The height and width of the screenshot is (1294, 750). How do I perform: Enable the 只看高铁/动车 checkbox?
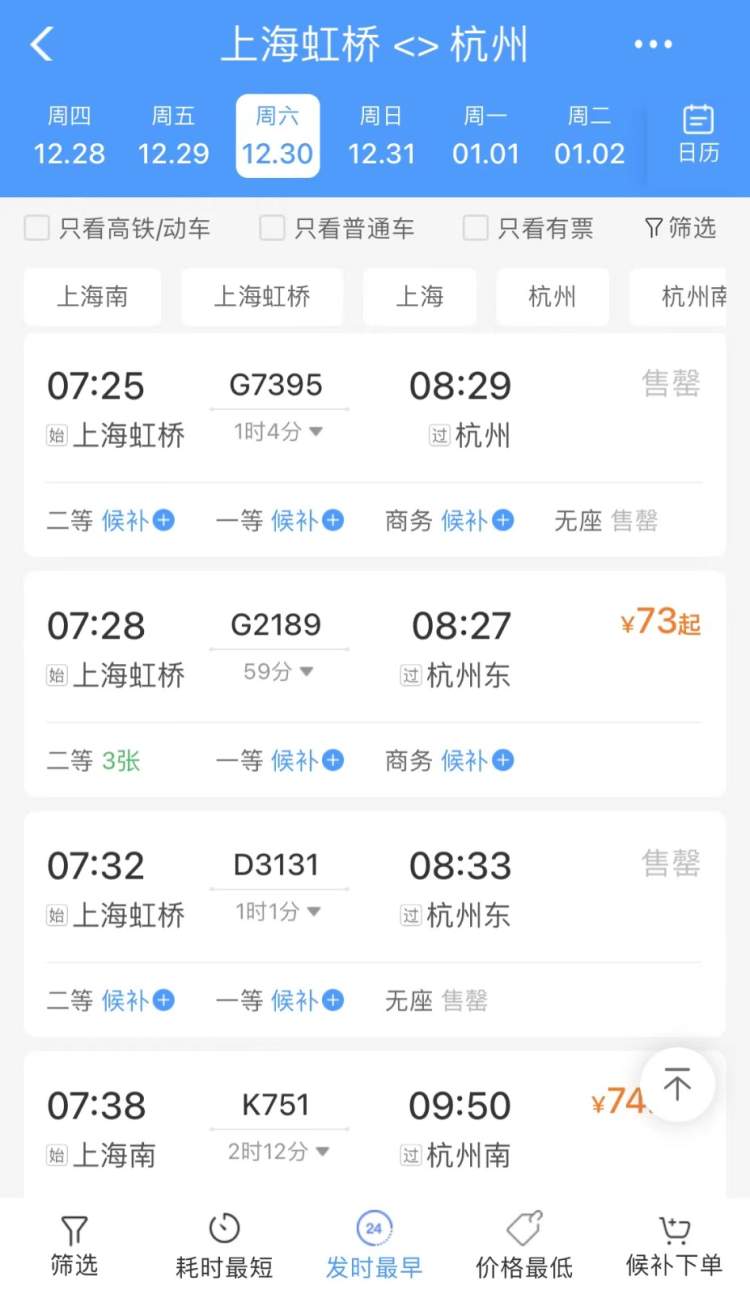[x=36, y=228]
